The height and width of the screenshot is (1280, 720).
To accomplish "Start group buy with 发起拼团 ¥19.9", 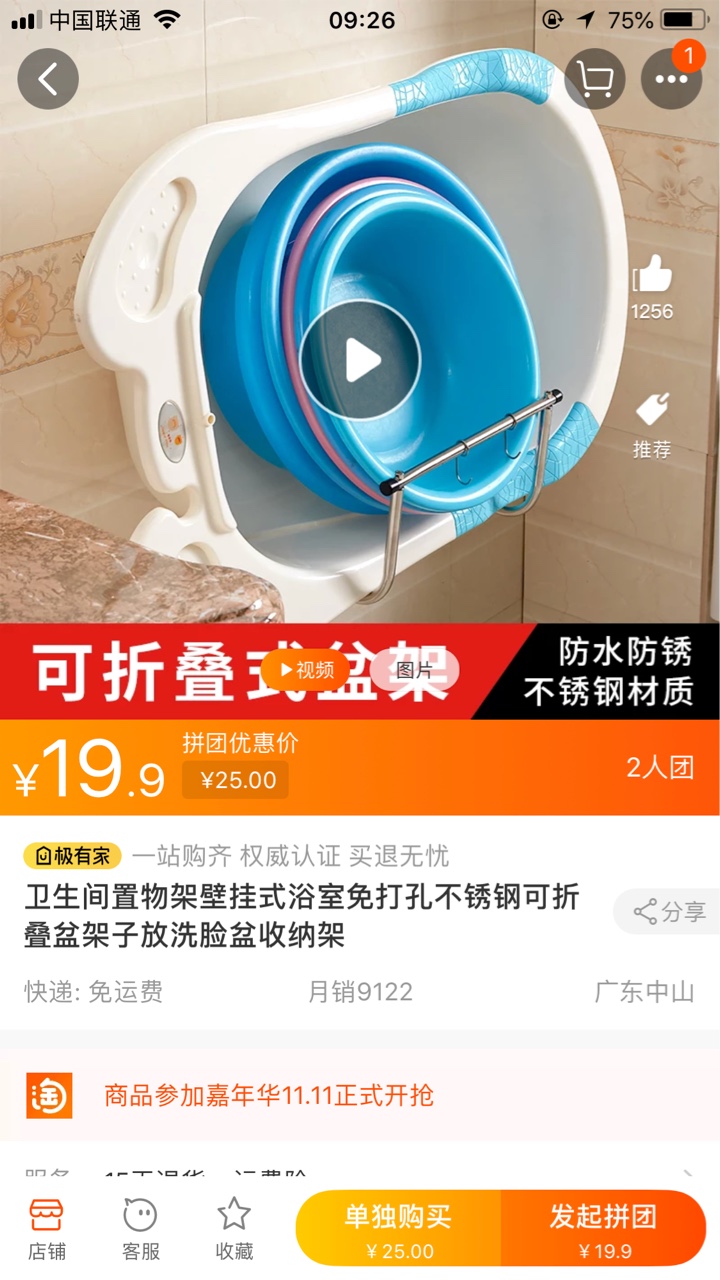I will 604,1228.
